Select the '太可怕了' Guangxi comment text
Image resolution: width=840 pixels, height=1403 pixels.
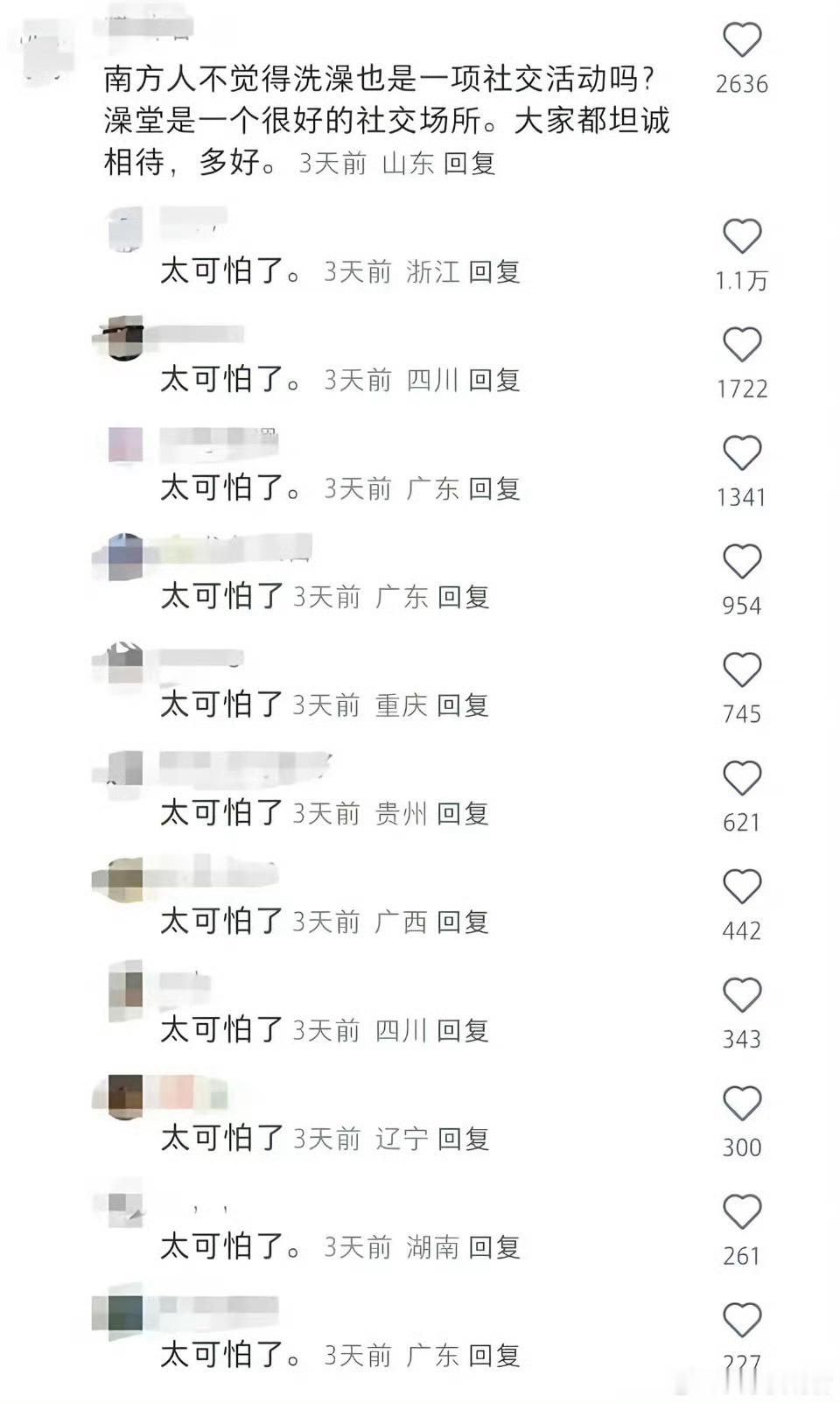click(x=221, y=920)
